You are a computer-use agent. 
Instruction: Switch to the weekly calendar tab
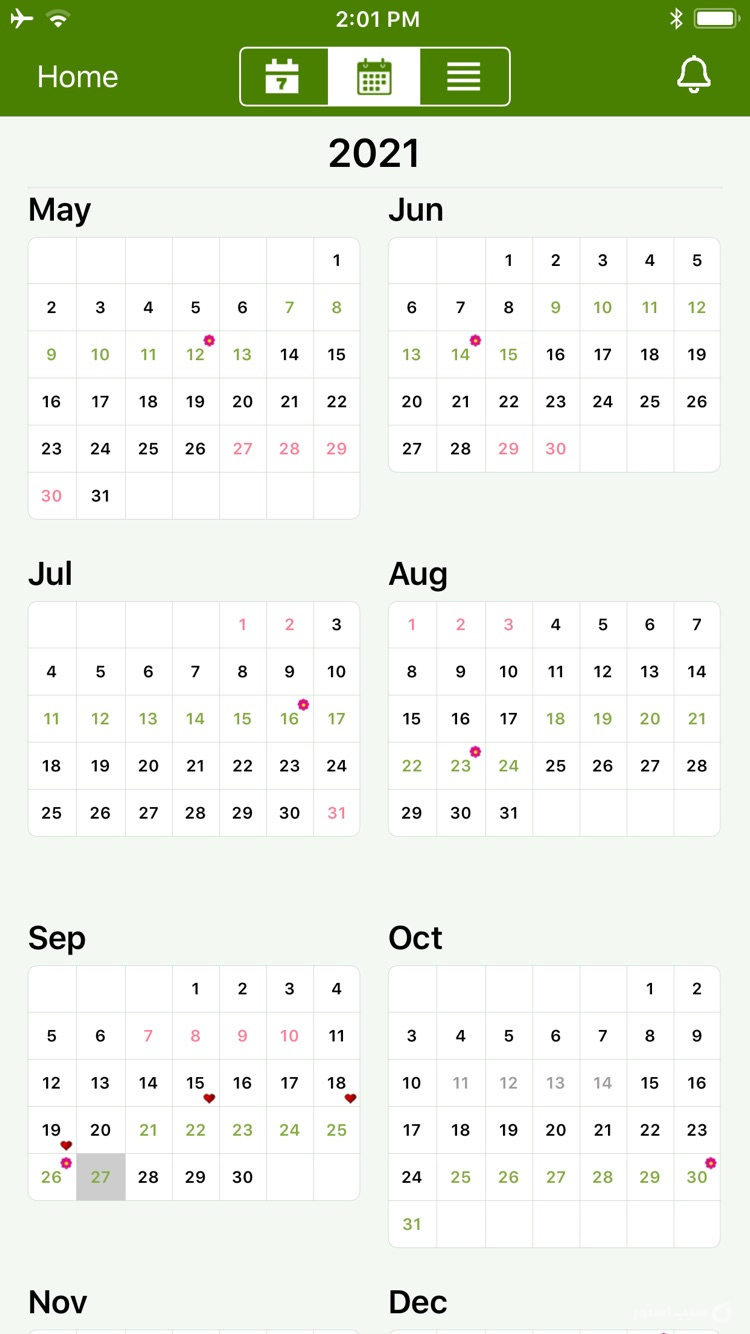point(284,75)
